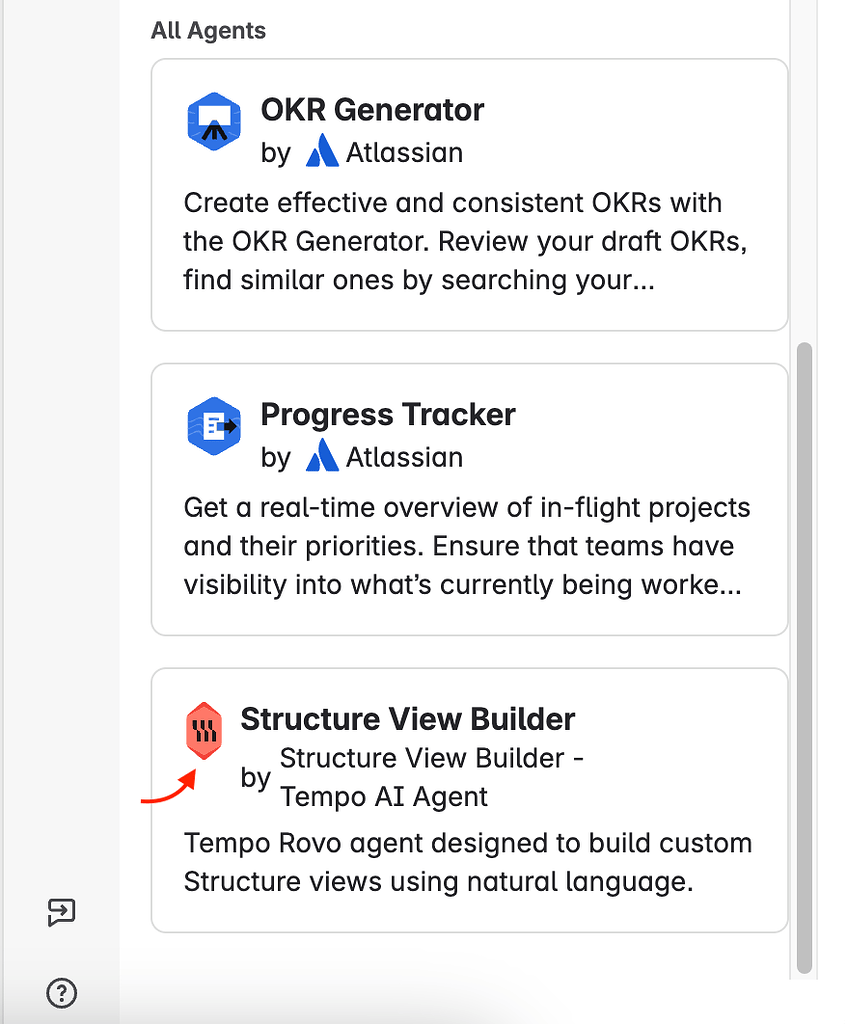The image size is (846, 1024).
Task: Click the Atlassian logo under Progress Tracker
Action: point(320,457)
